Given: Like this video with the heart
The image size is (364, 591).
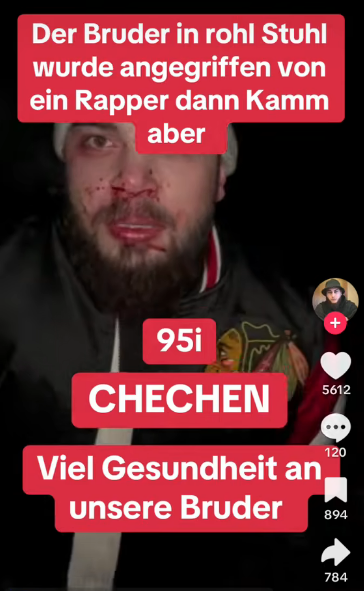Looking at the screenshot, I should 335,366.
